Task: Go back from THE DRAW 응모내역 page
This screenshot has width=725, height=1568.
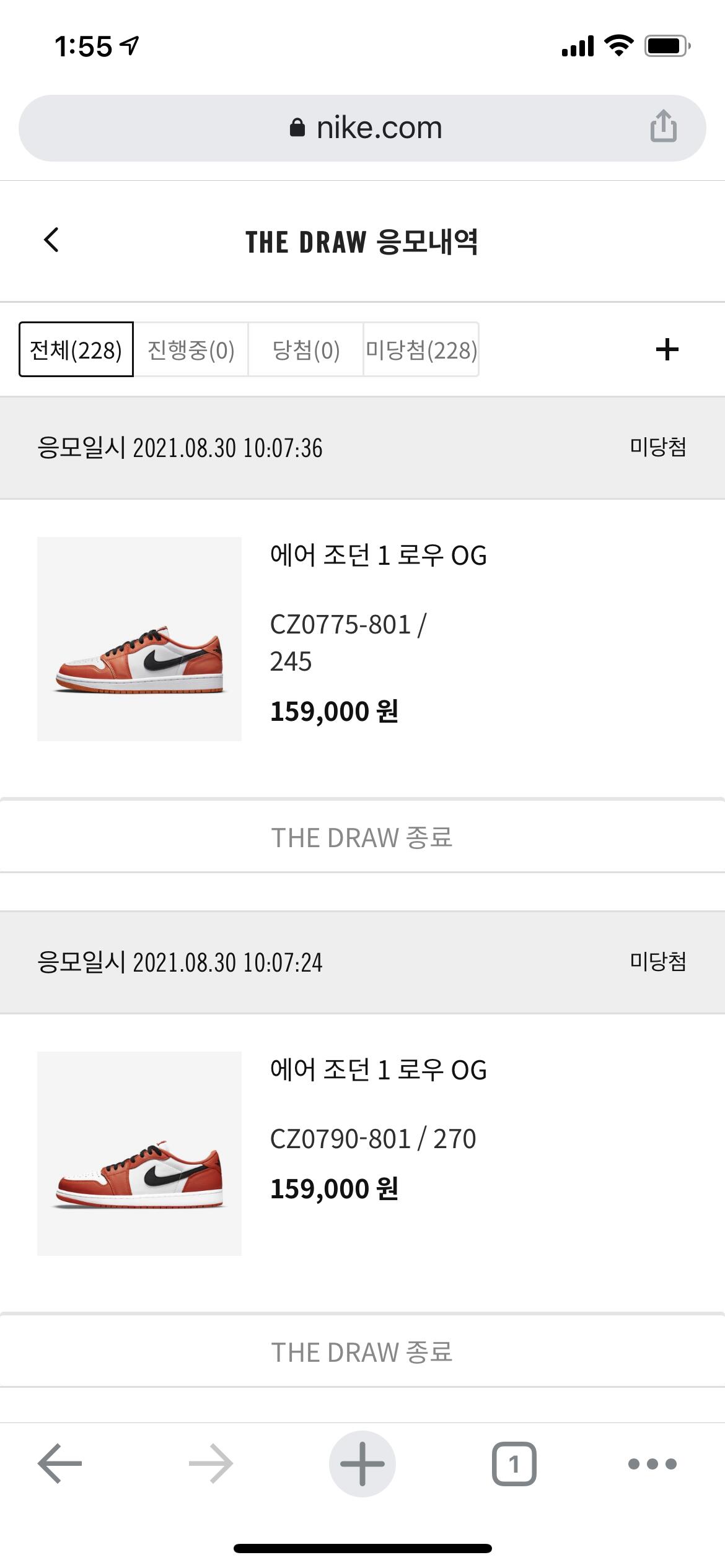Action: (x=51, y=240)
